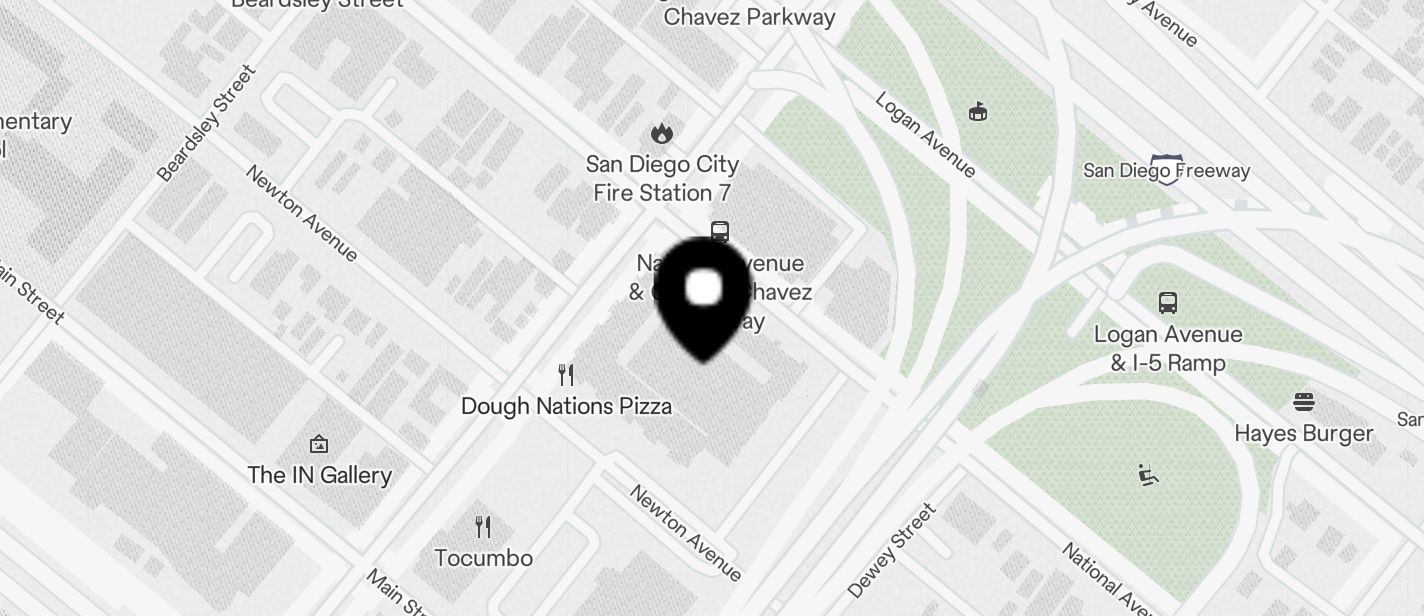Select Dough Nations Pizza on the map
The width and height of the screenshot is (1424, 616).
point(566,376)
